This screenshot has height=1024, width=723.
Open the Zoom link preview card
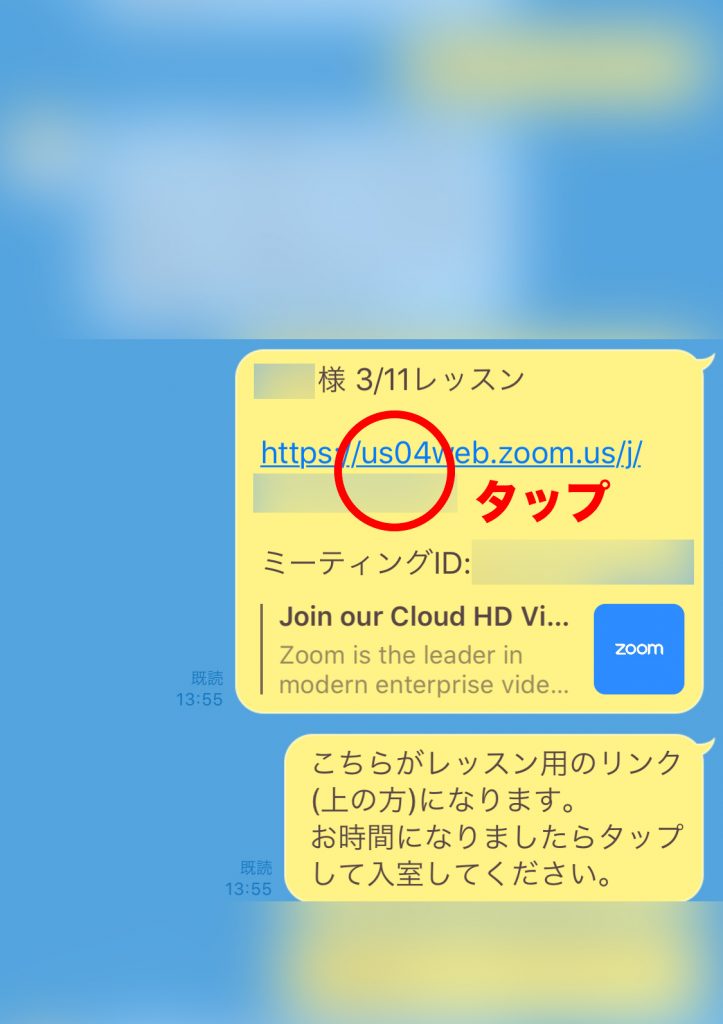(x=470, y=649)
